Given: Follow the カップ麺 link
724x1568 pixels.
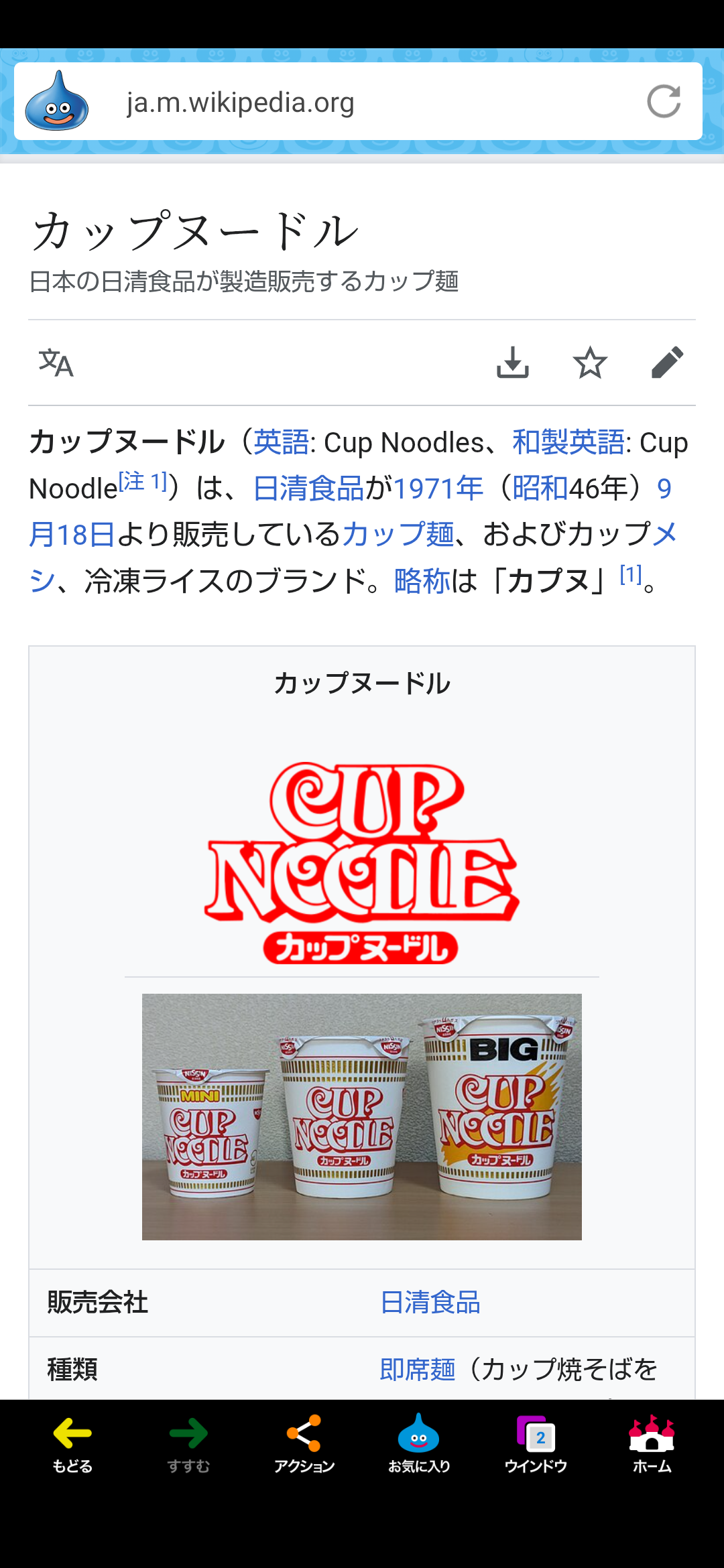Looking at the screenshot, I should (398, 534).
